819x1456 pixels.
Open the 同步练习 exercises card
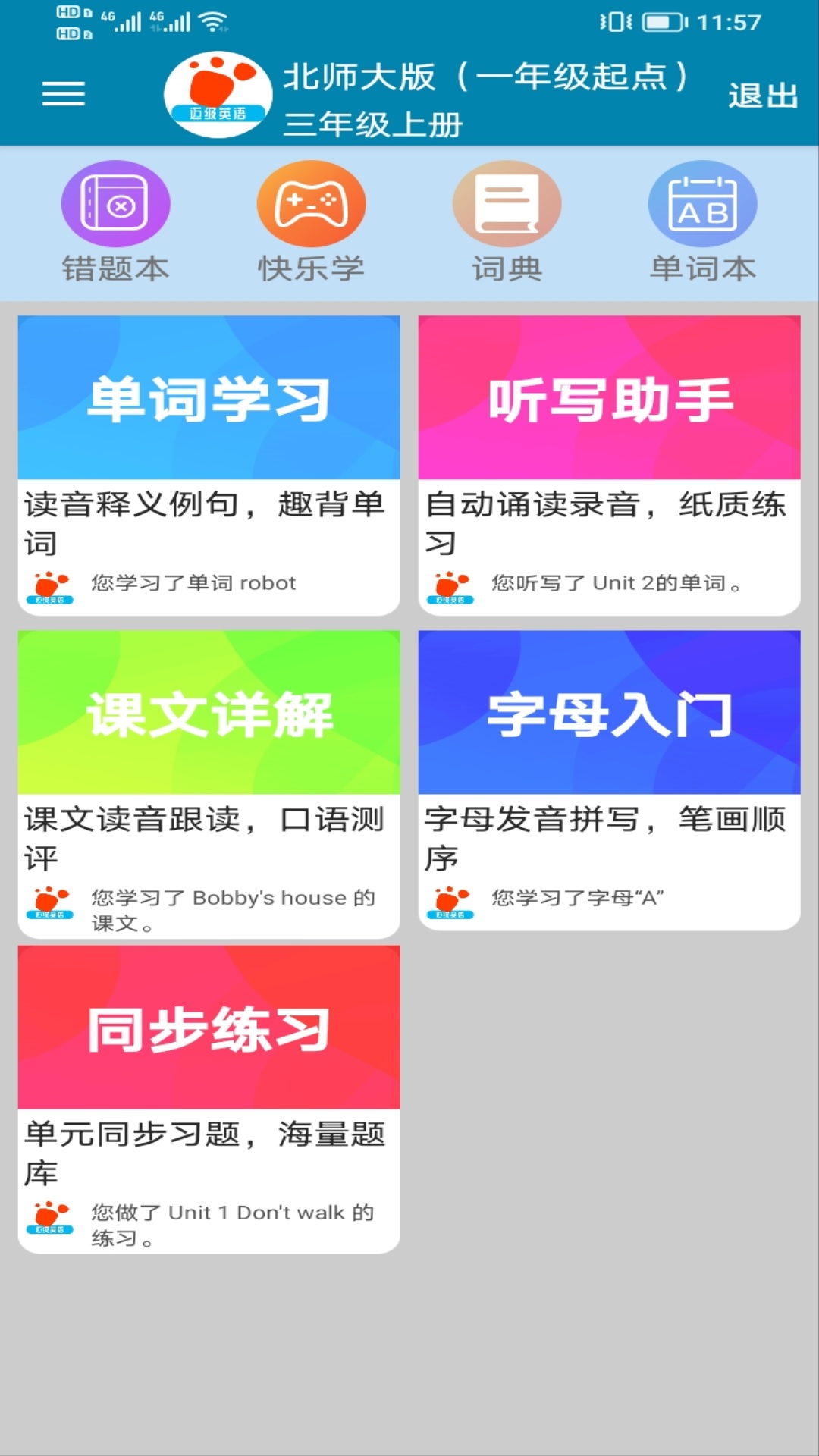coord(209,1099)
